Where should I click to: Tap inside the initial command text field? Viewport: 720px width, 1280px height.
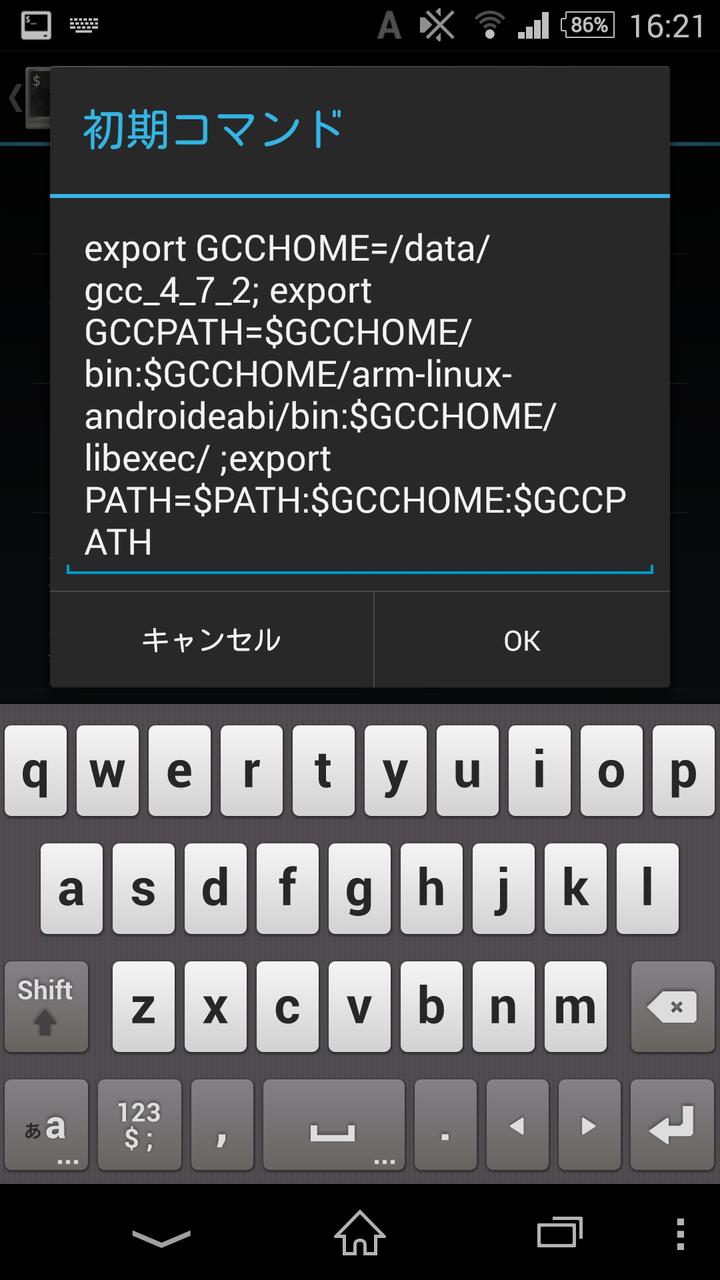click(x=360, y=395)
